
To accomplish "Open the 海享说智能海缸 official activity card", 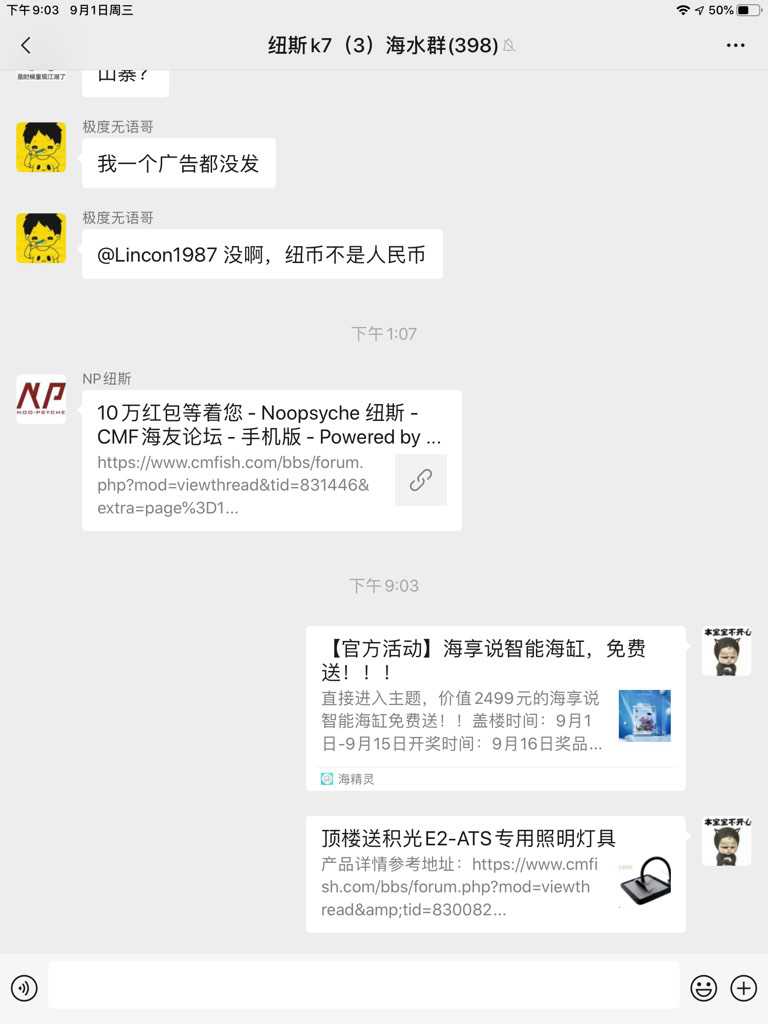I will coord(495,708).
